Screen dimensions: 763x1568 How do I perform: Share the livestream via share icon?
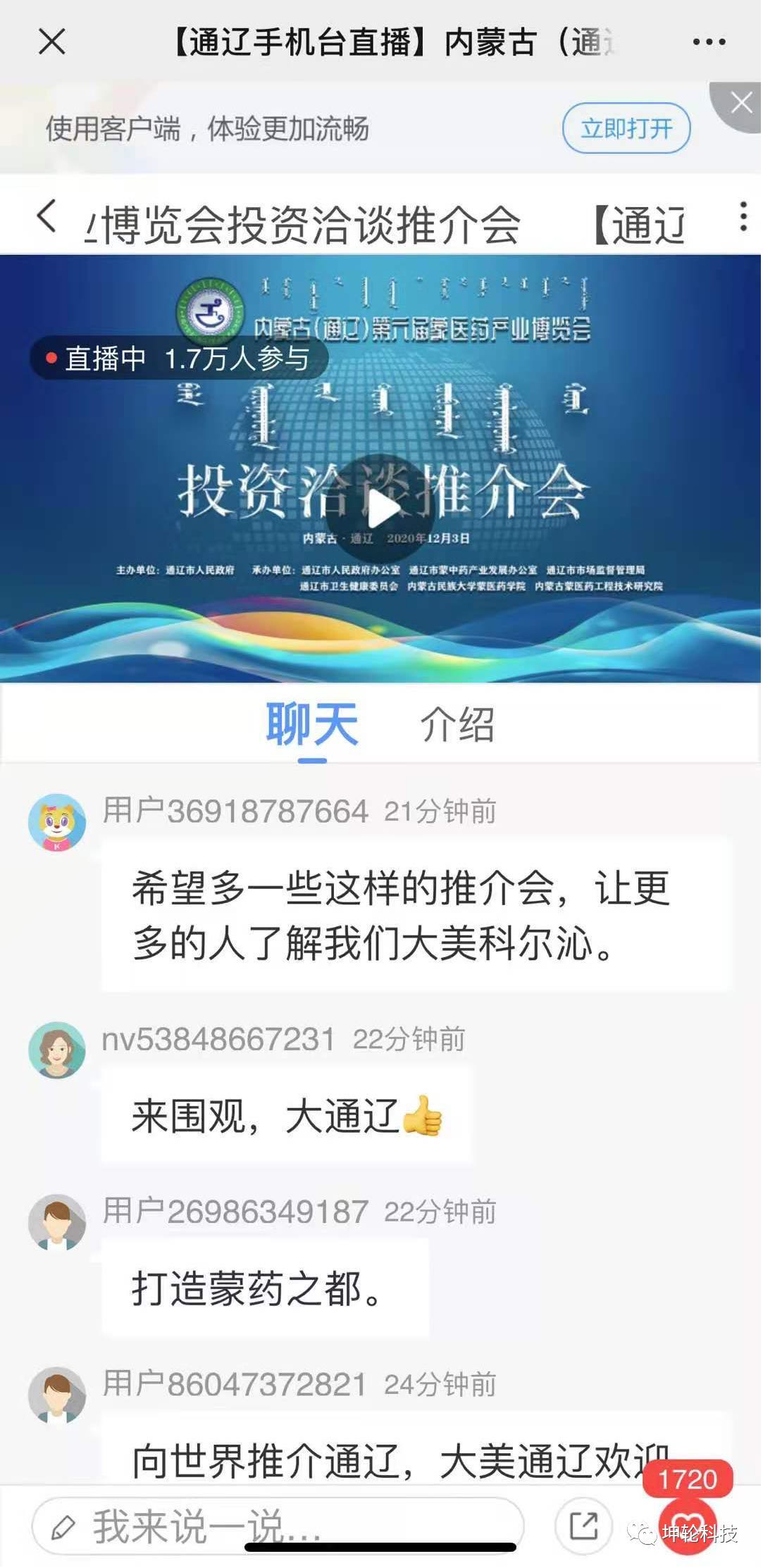tap(583, 1526)
